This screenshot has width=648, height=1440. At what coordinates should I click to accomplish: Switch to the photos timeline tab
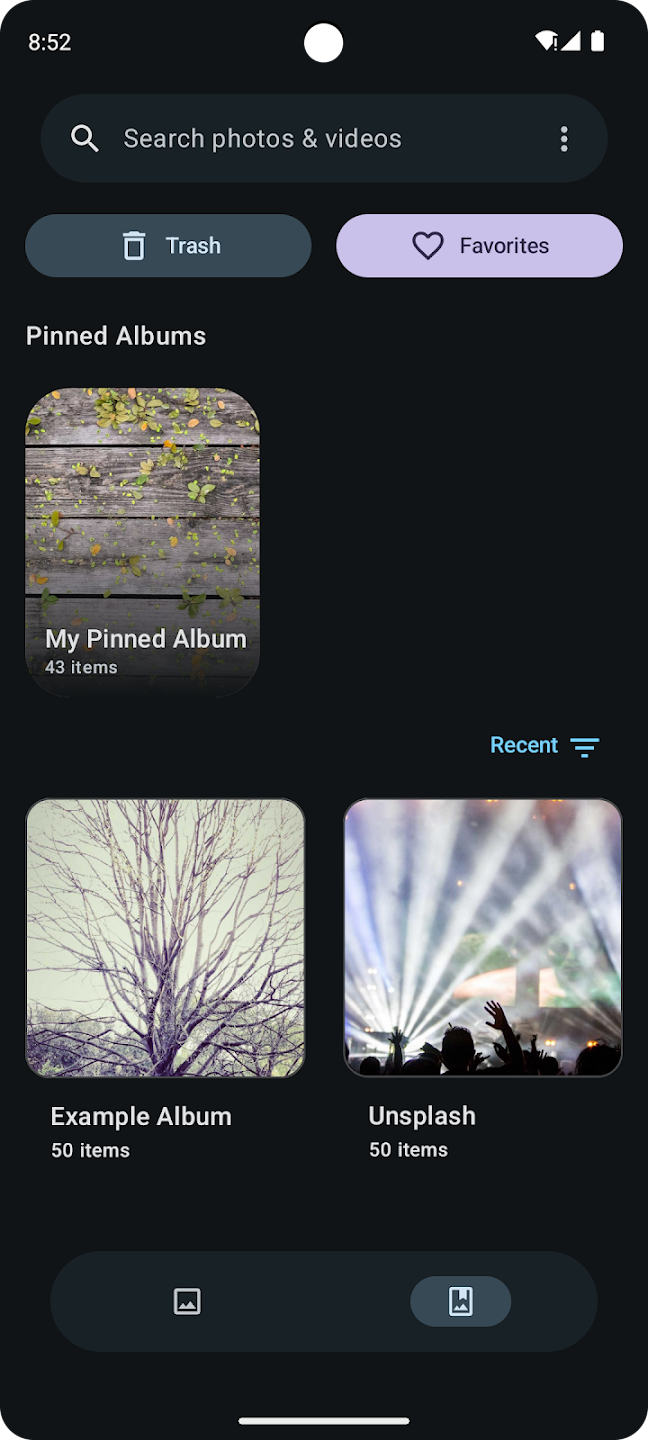tap(187, 1301)
